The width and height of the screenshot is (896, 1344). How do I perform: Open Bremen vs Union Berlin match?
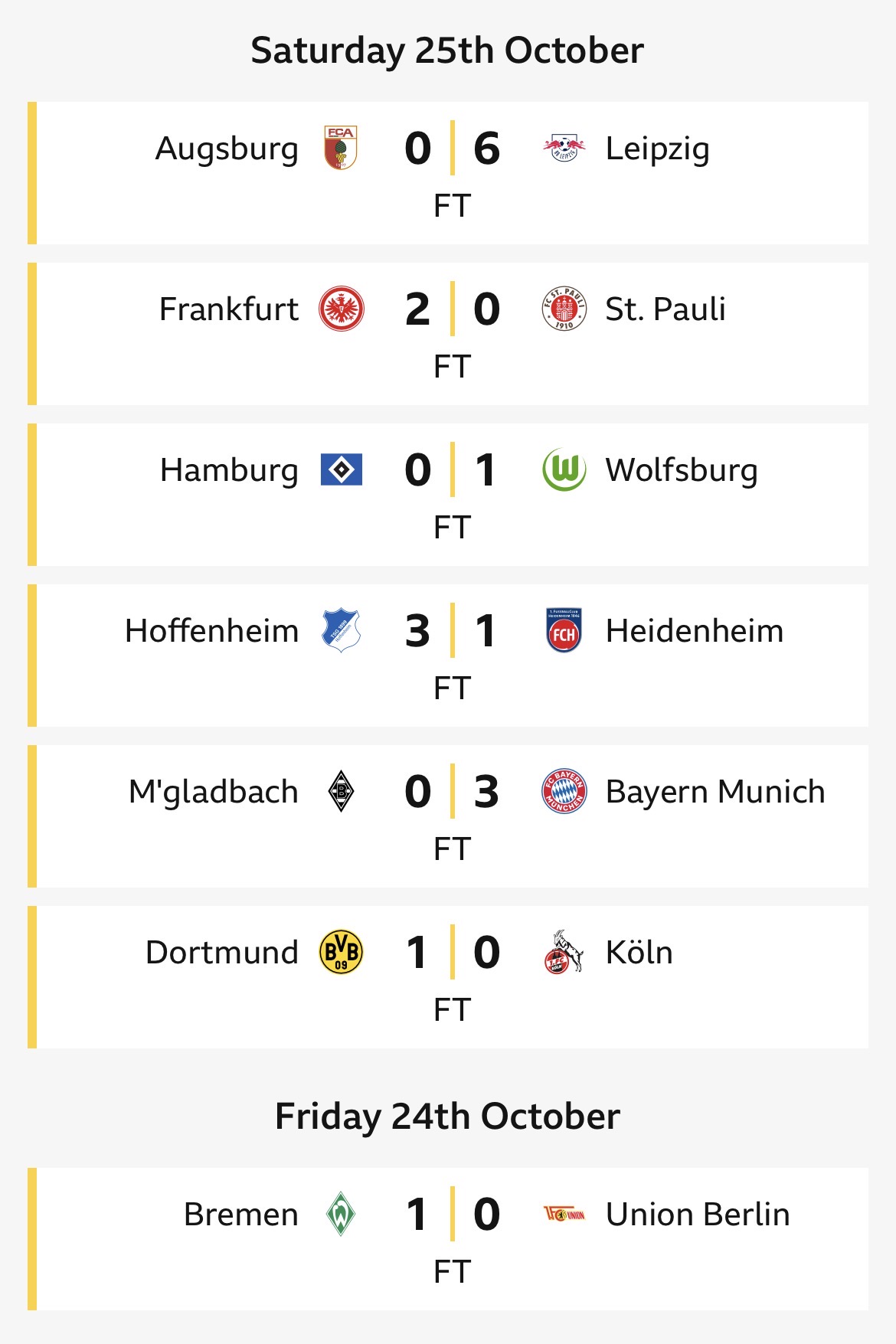point(452,1239)
